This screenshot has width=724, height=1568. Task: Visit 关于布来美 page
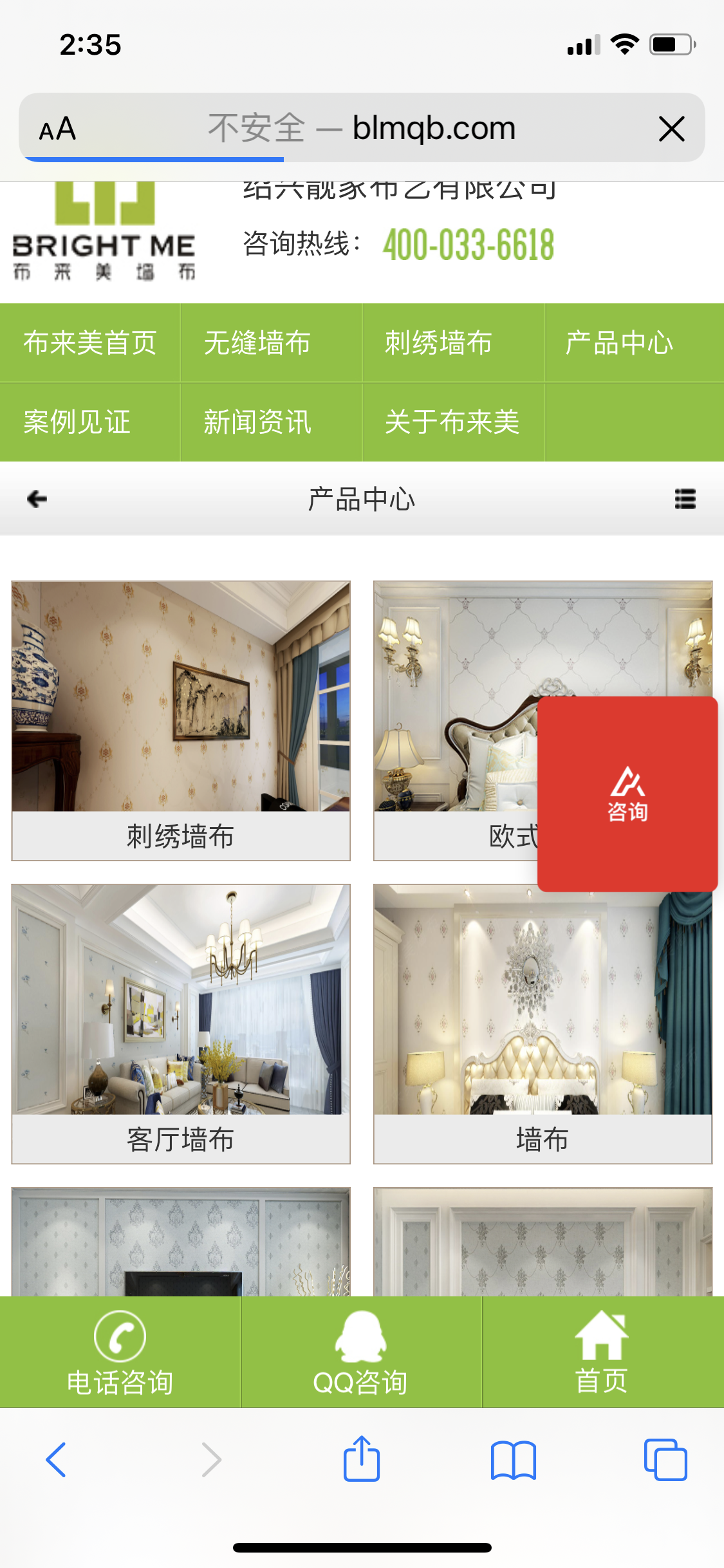coord(452,422)
